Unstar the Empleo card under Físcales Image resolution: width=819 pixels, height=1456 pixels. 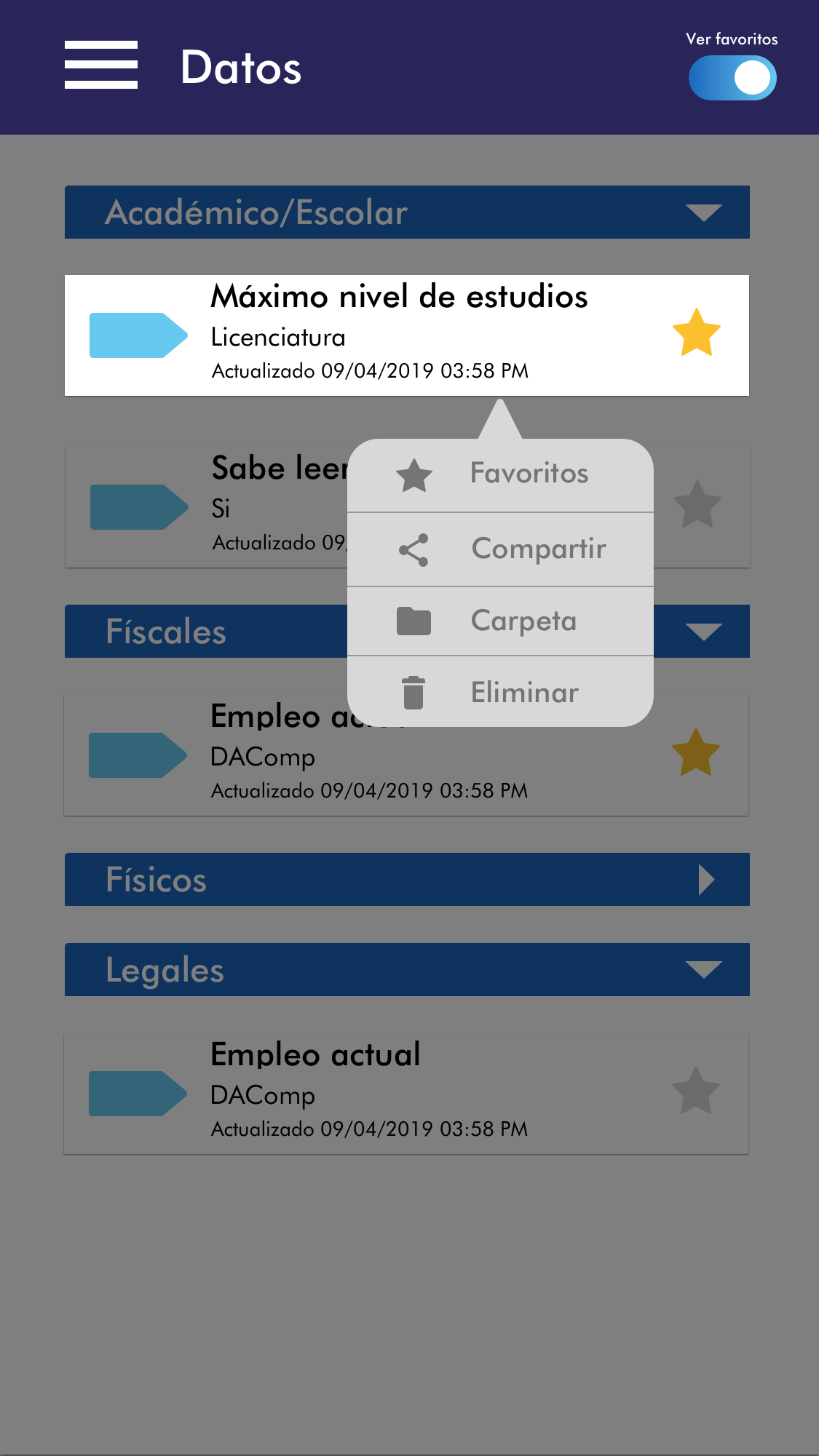click(x=695, y=752)
